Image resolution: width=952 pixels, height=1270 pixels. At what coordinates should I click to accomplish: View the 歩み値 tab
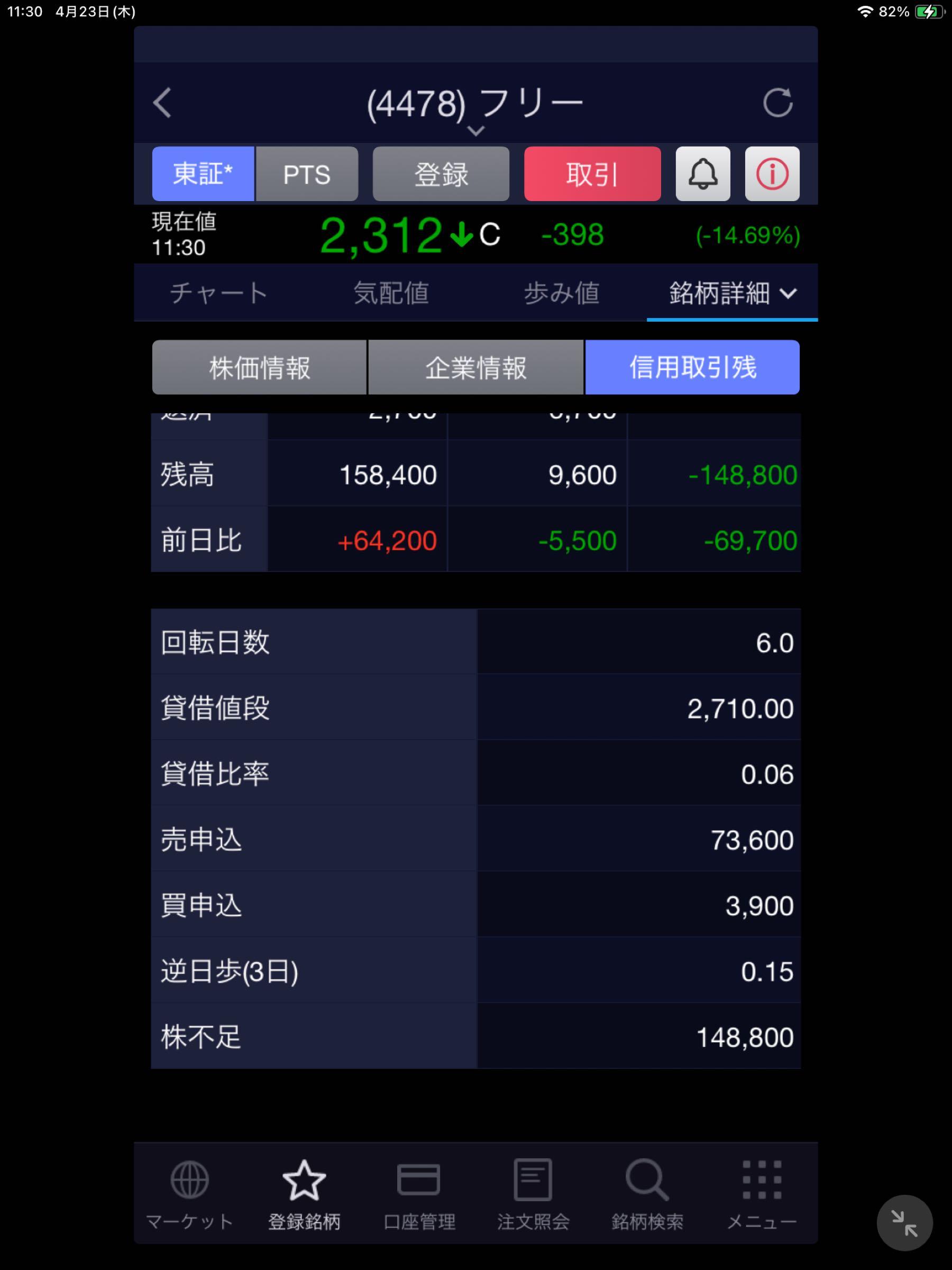[x=561, y=293]
